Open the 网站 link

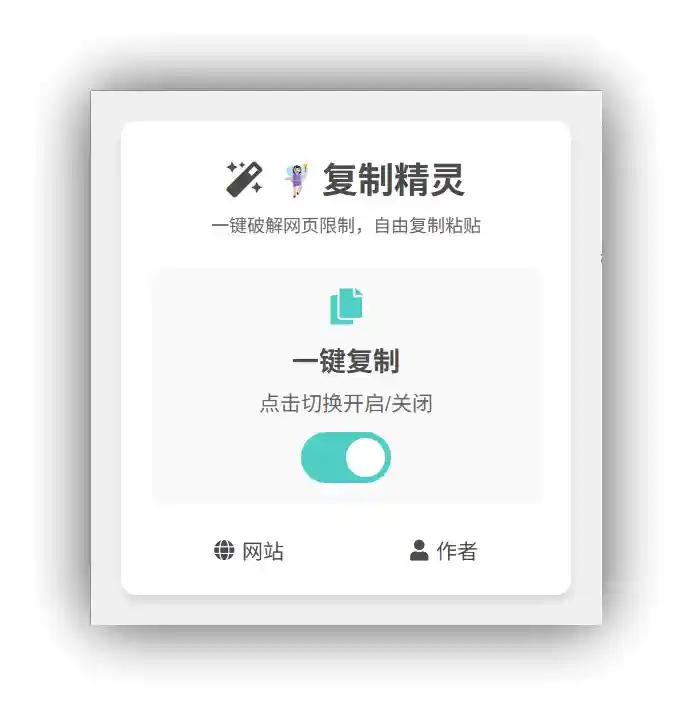pos(249,551)
